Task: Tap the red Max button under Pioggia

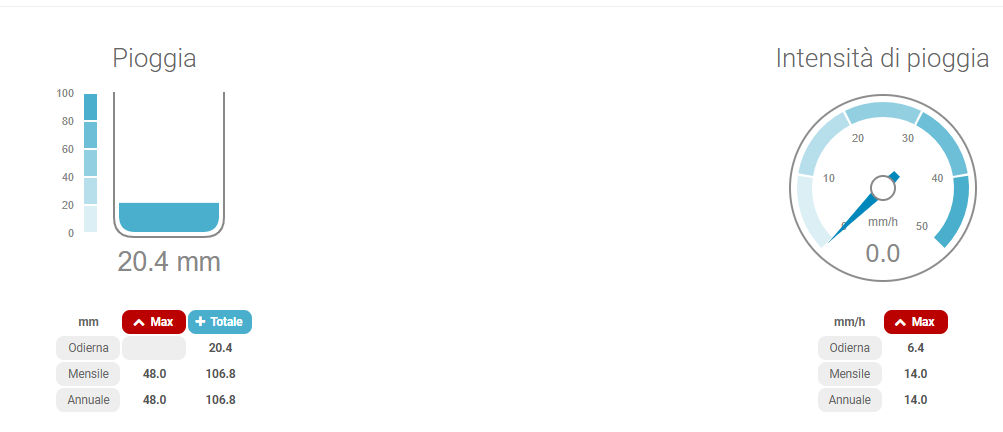Action: tap(153, 322)
